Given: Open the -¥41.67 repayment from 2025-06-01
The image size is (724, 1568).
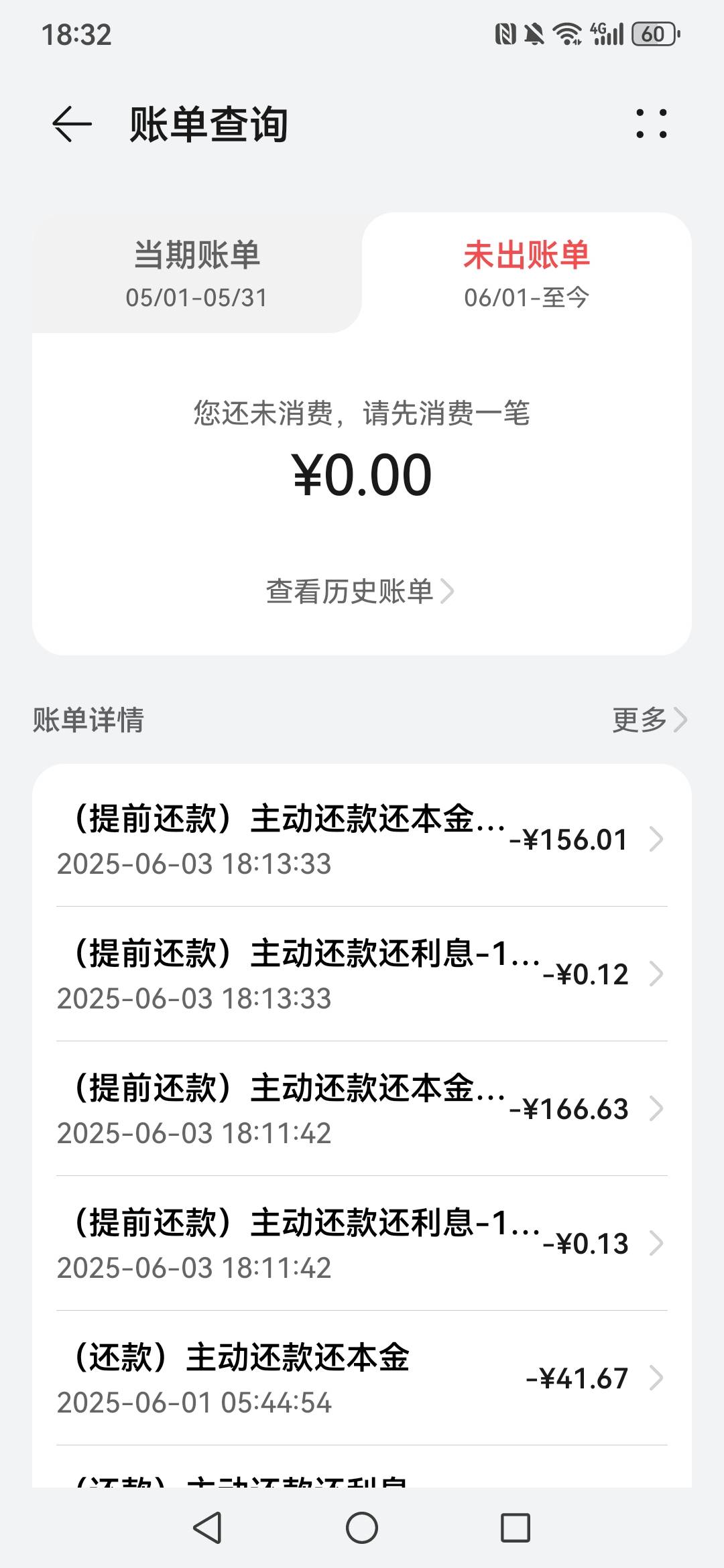Looking at the screenshot, I should [x=362, y=1378].
